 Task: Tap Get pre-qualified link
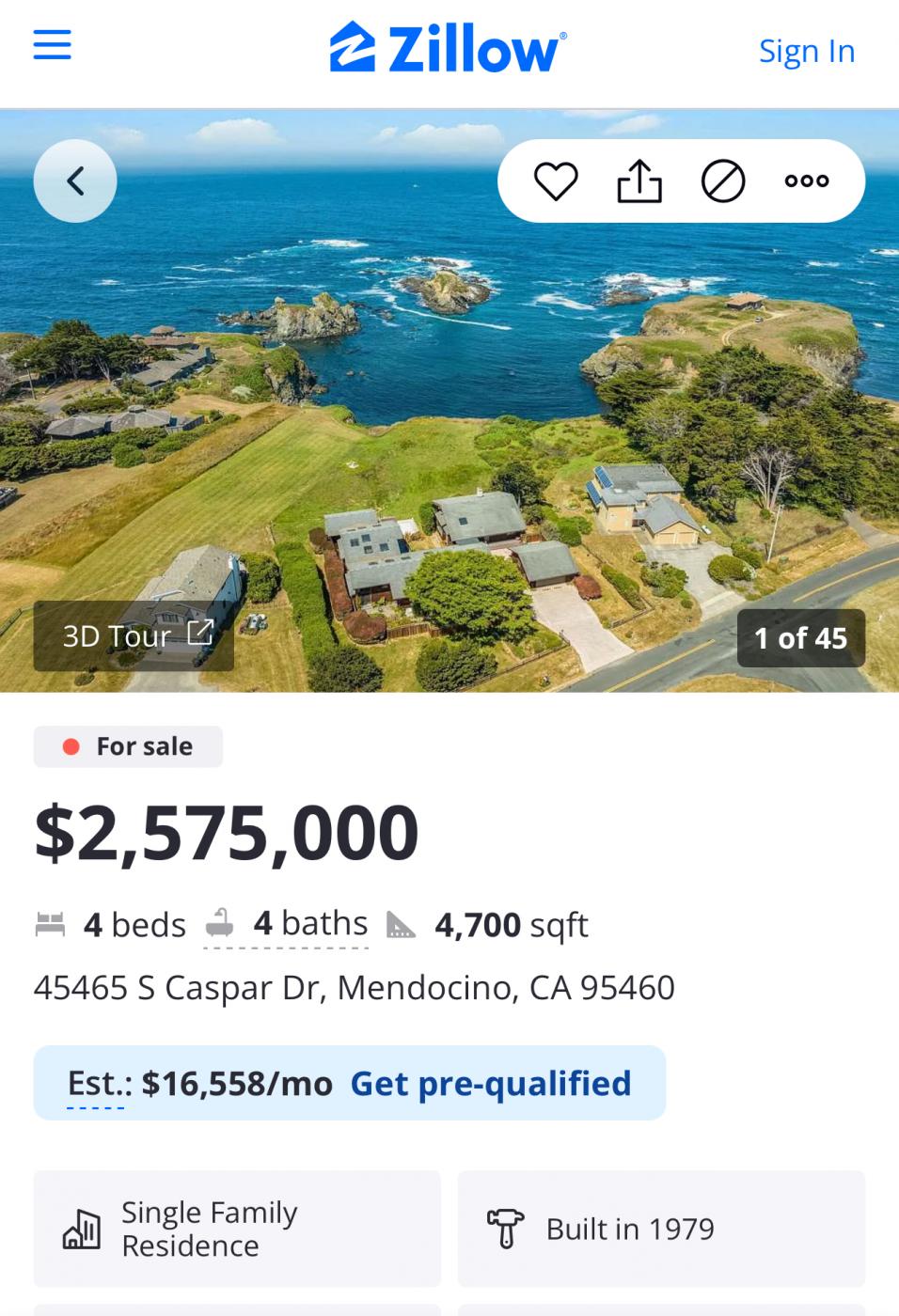pyautogui.click(x=490, y=1084)
